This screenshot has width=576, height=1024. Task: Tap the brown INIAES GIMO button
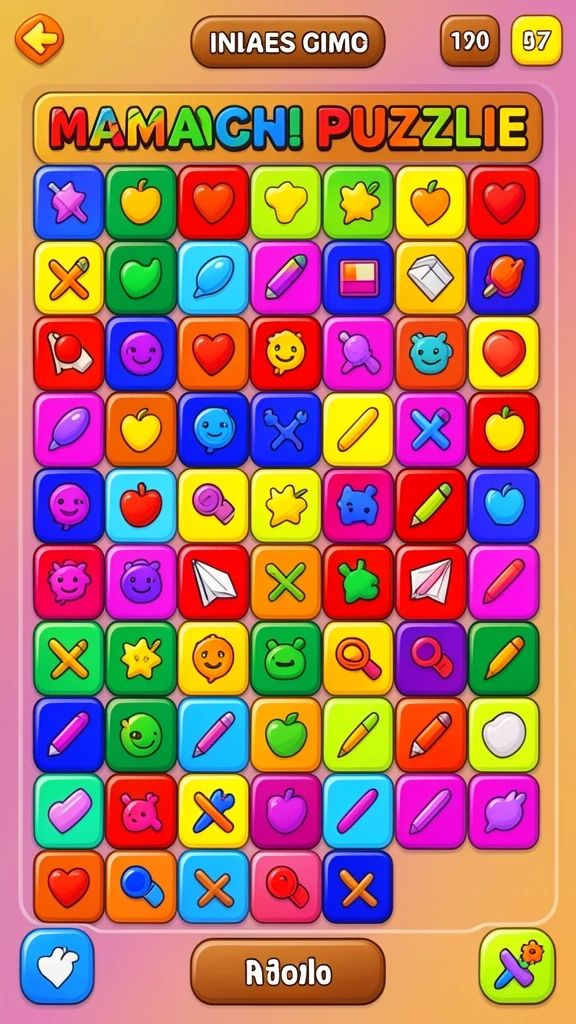click(288, 42)
